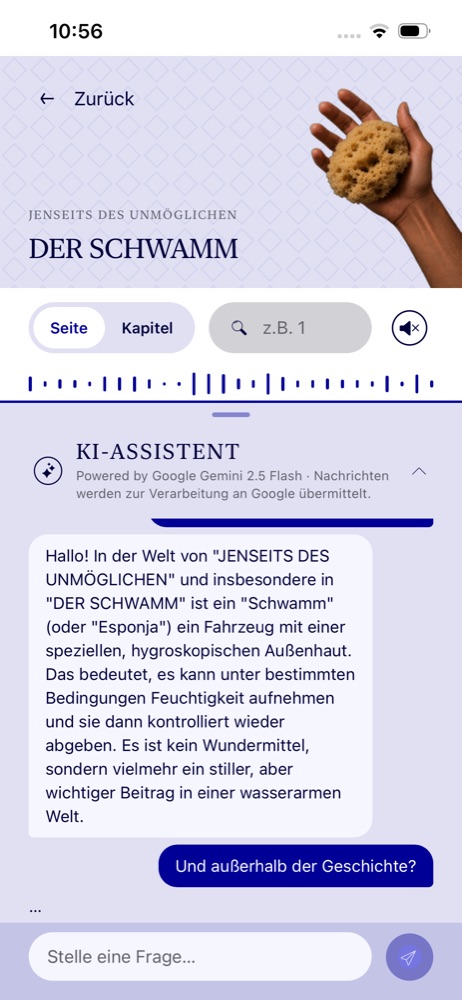This screenshot has width=462, height=1000.
Task: Tap the page search field z.B. 1
Action: point(290,328)
